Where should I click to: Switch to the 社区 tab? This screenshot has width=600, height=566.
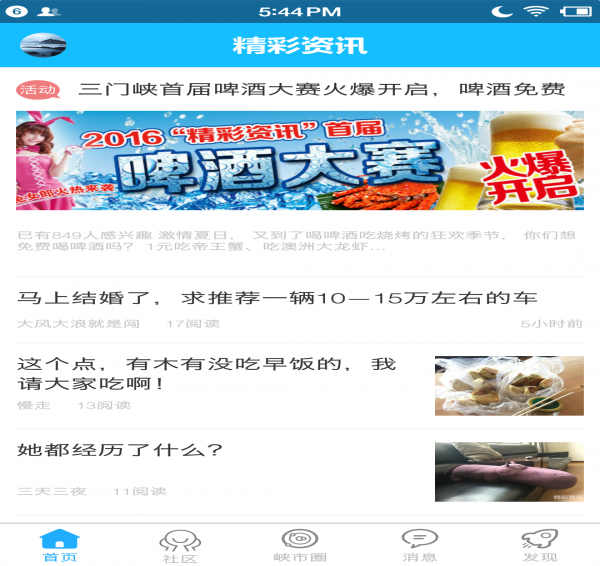(180, 546)
